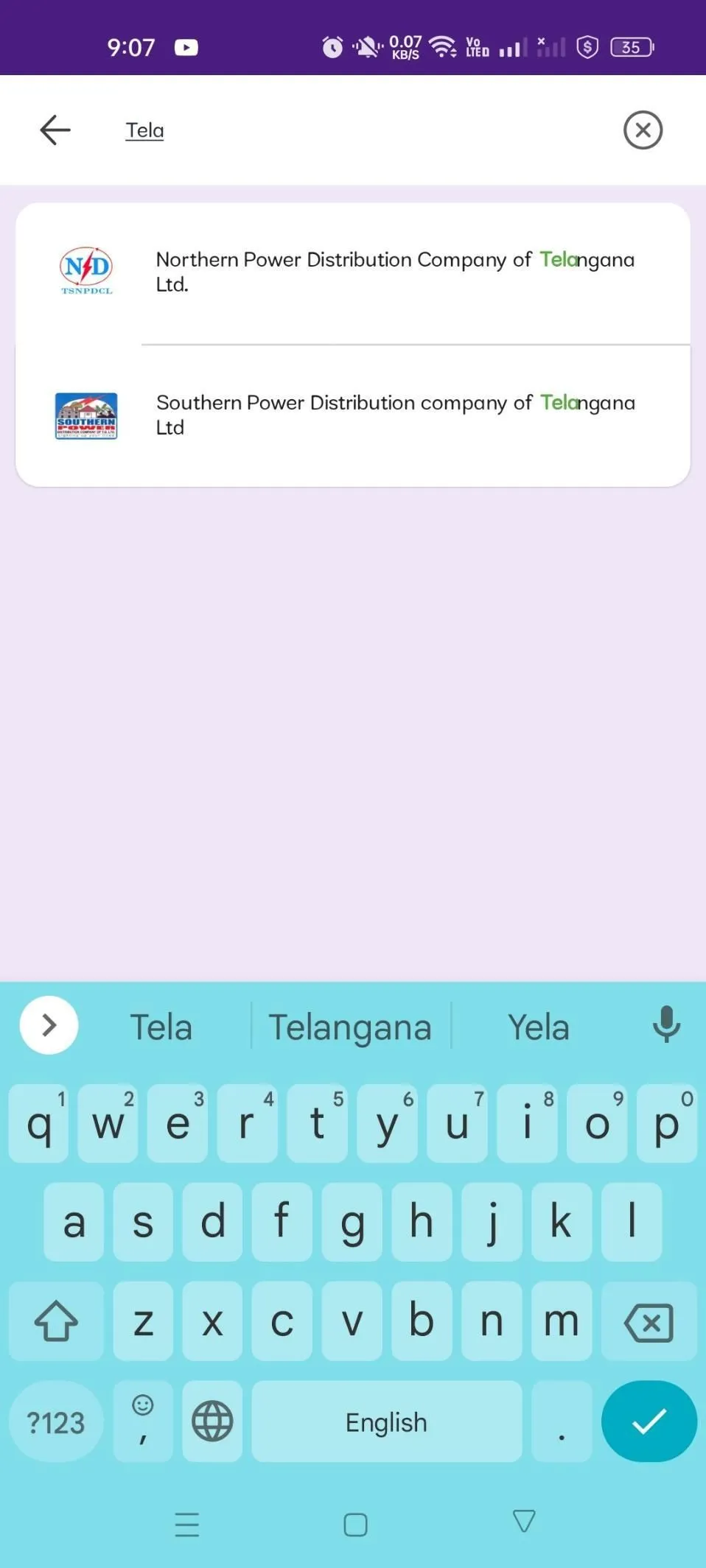Tap the shift key on the keyboard

[x=56, y=1322]
